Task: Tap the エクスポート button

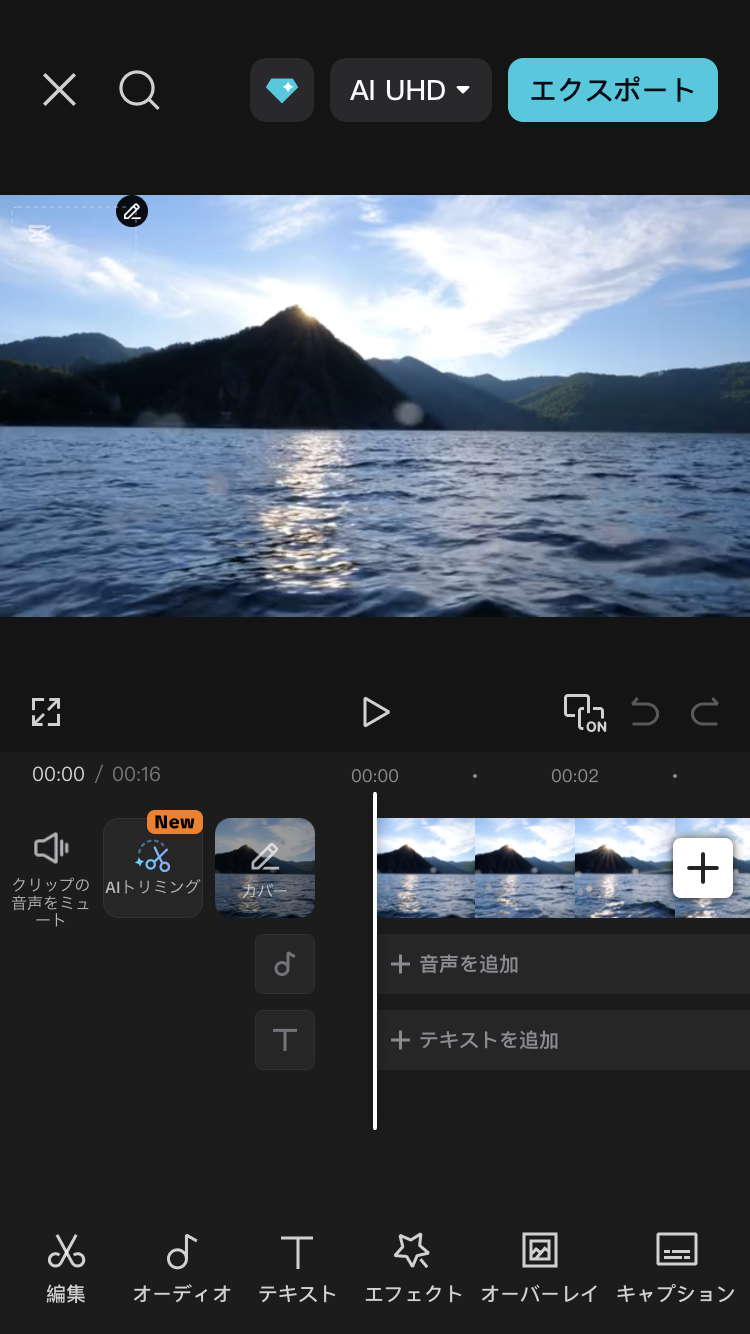Action: 612,90
